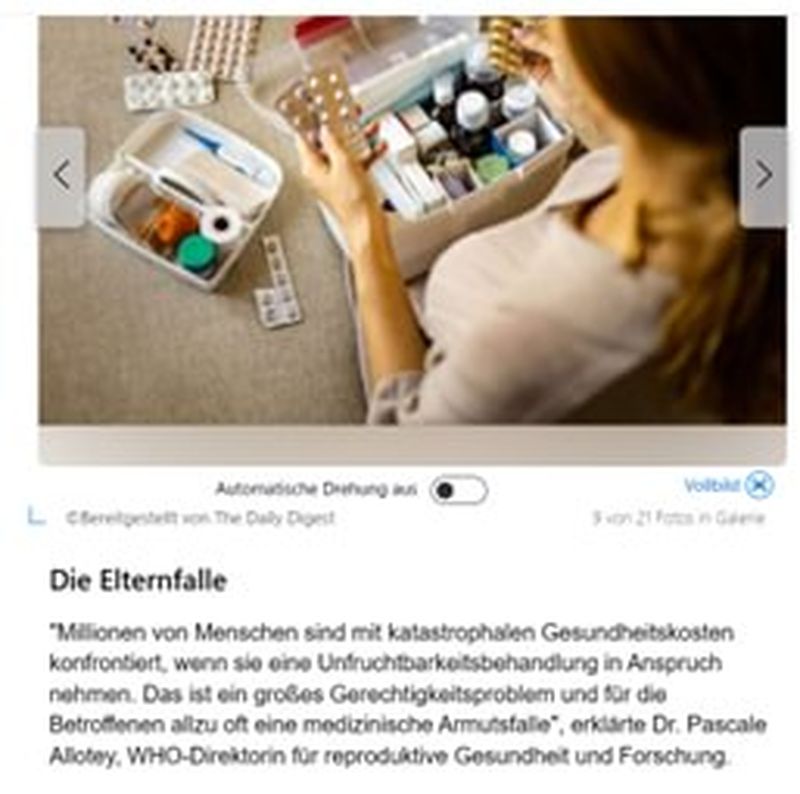Go to the previous gallery photo

click(x=61, y=176)
